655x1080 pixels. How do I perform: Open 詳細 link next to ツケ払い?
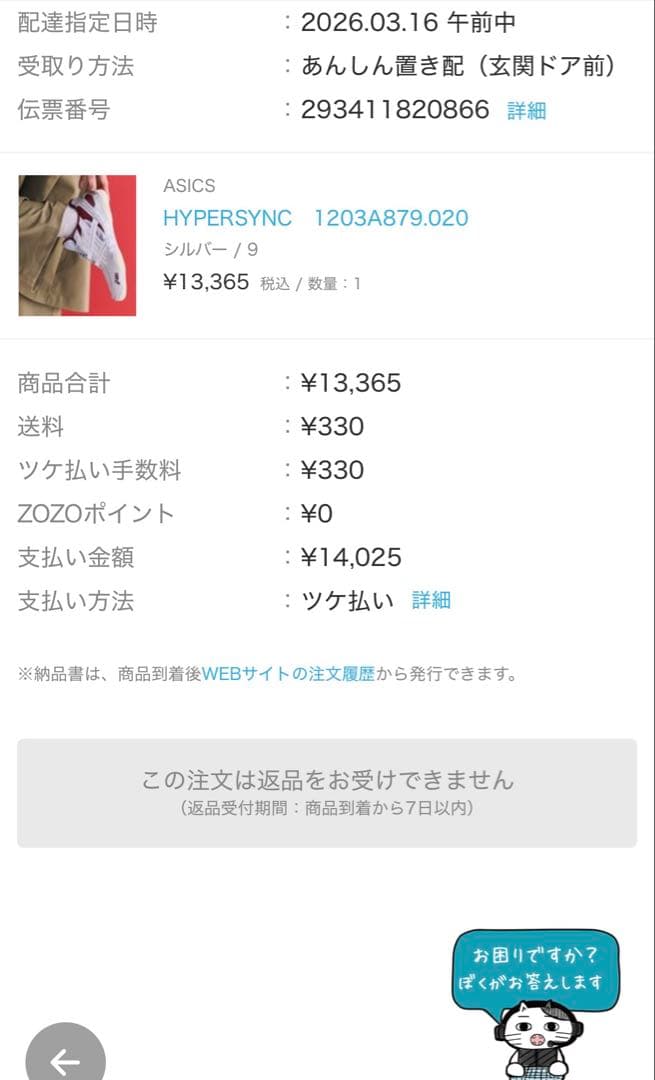(x=431, y=600)
